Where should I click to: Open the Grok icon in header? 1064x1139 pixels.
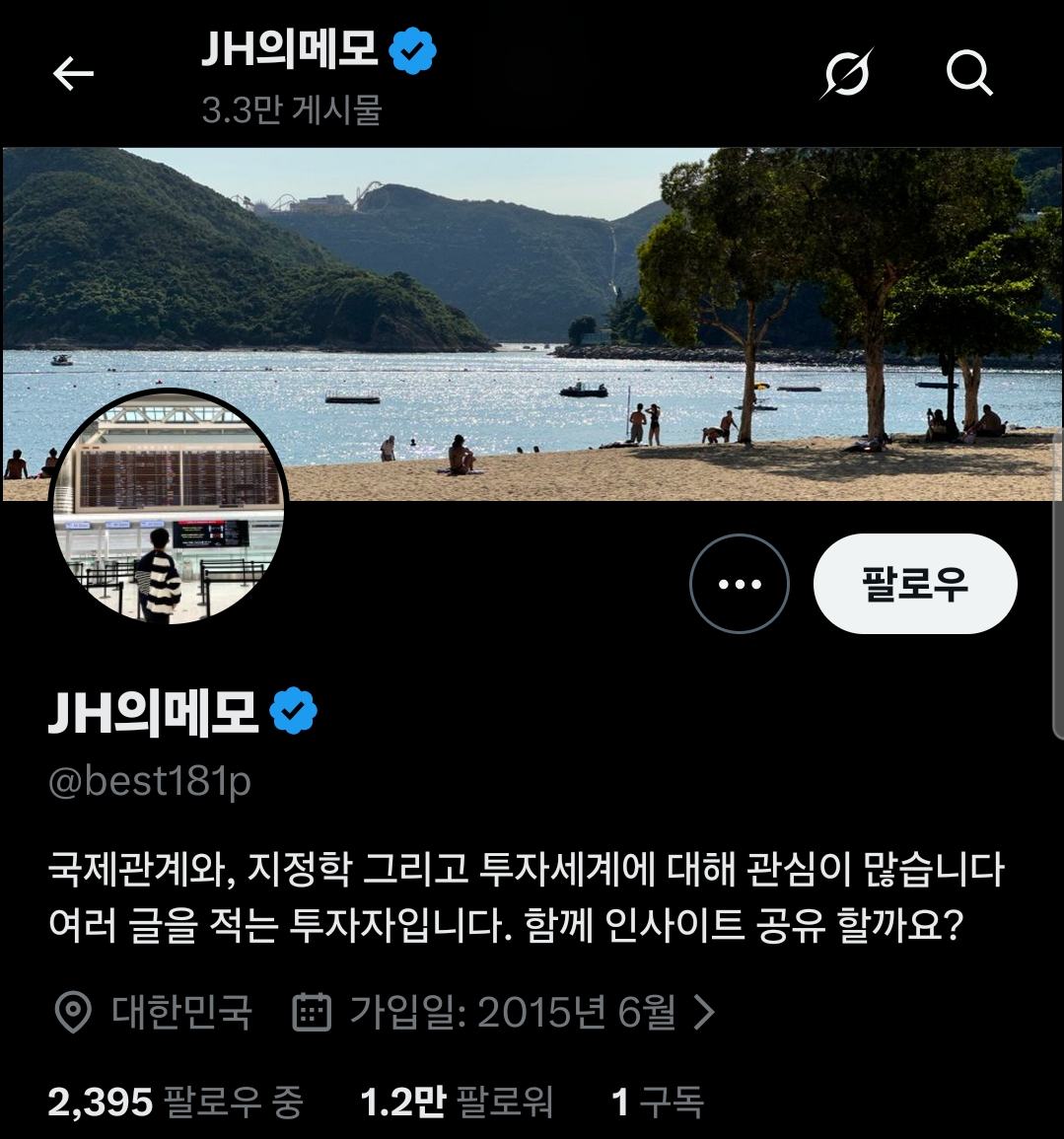click(846, 73)
